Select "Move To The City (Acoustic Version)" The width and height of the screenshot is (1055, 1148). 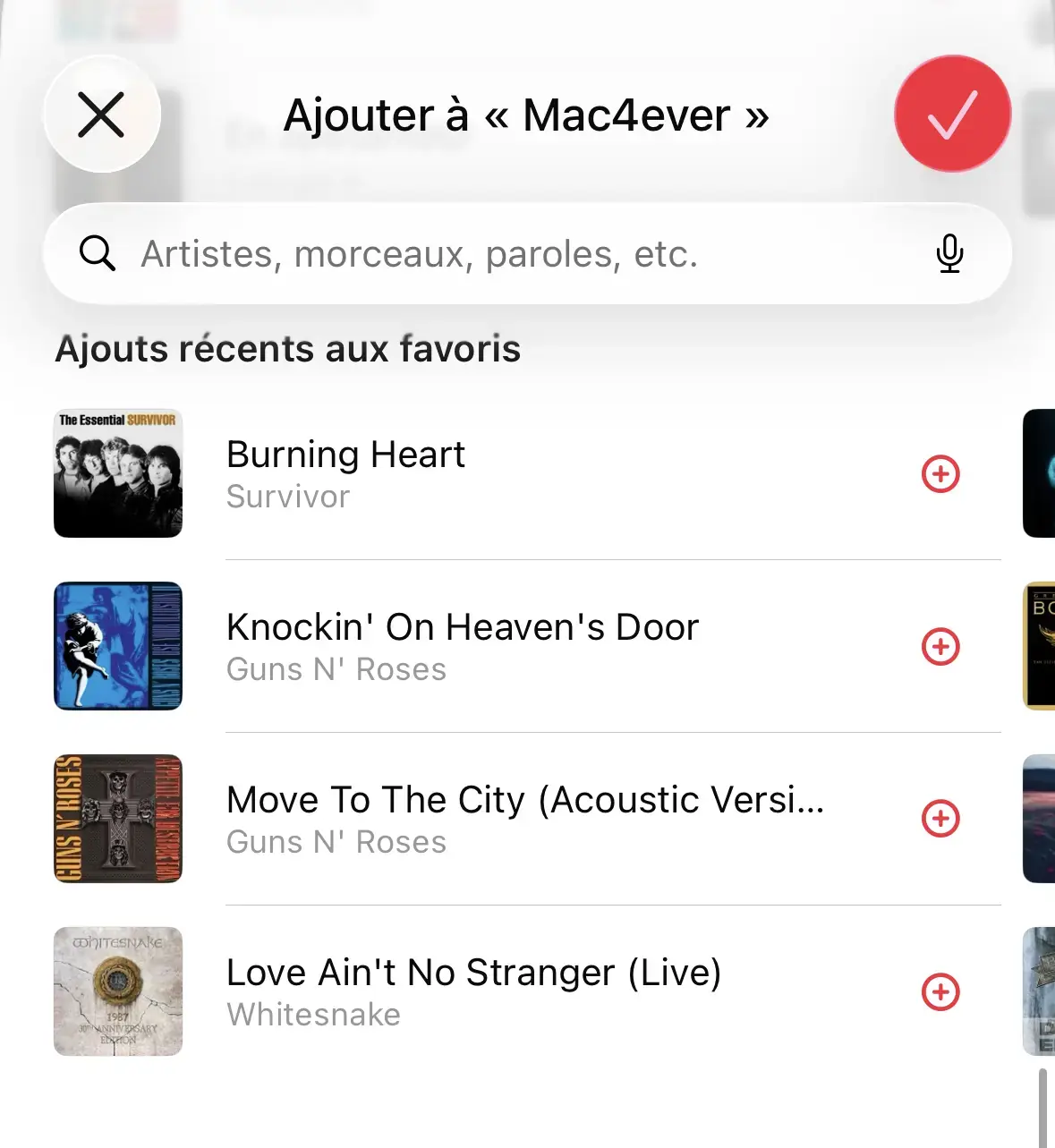pos(525,800)
